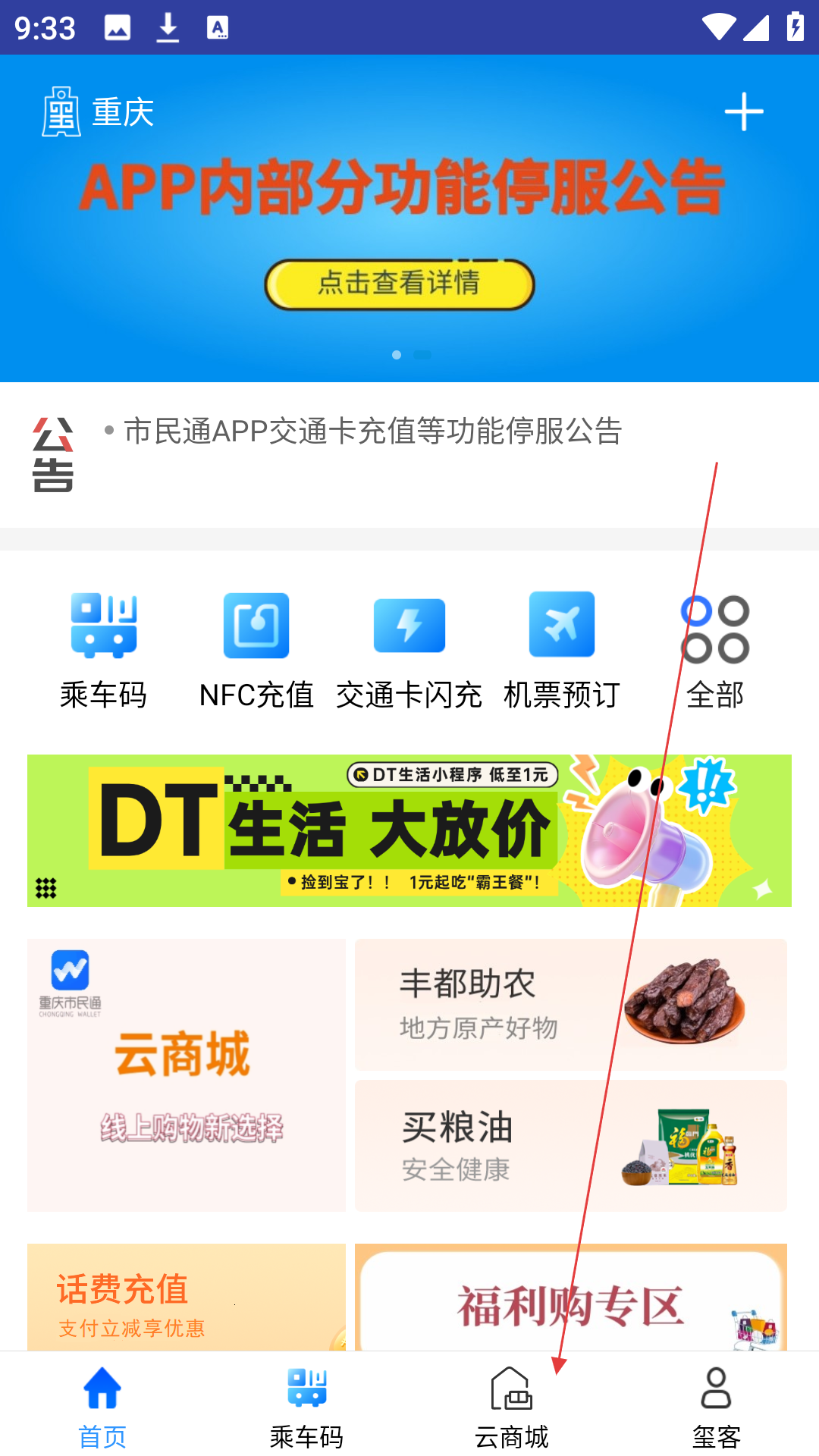Open the 重庆 city selector
Viewport: 819px width, 1456px height.
pos(99,112)
